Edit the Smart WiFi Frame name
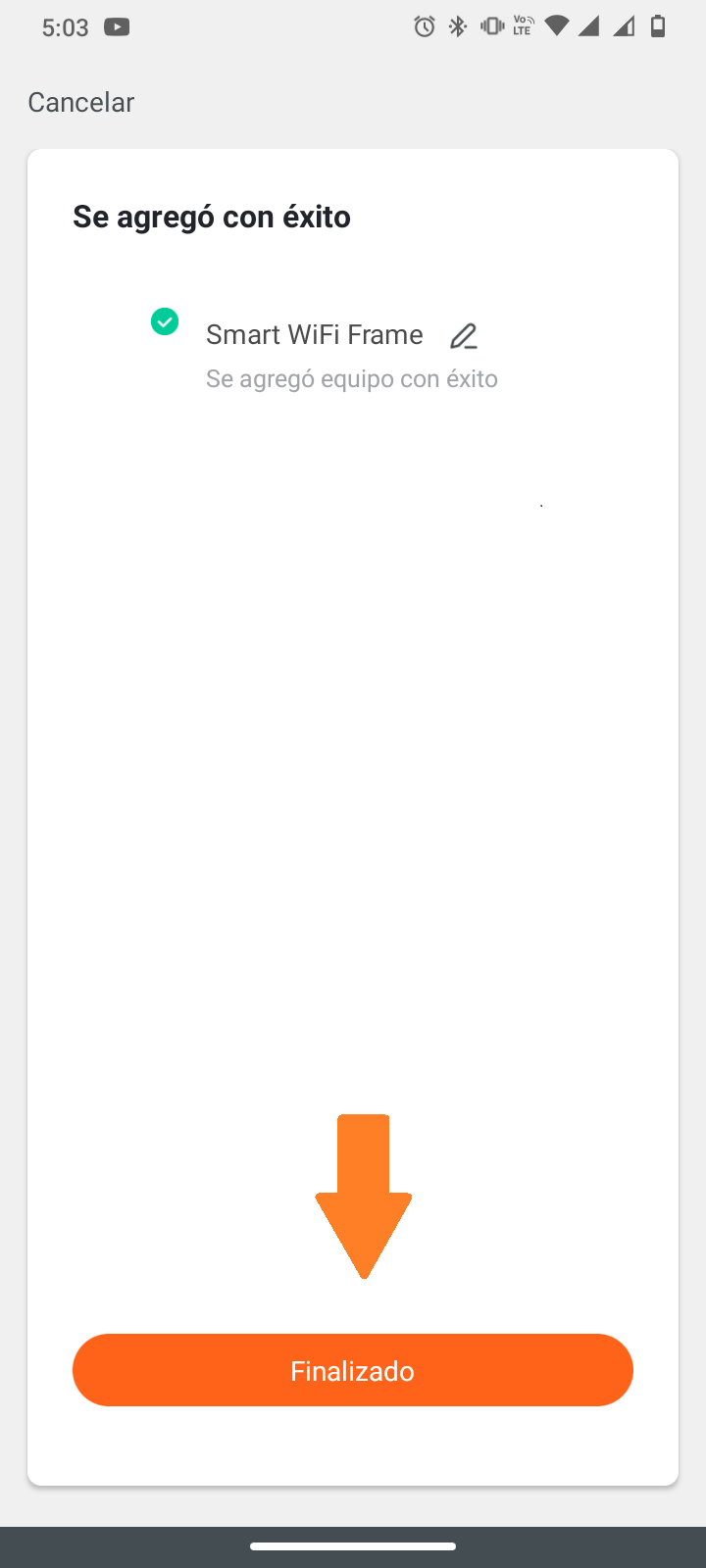Image resolution: width=706 pixels, height=1568 pixels. (x=464, y=336)
